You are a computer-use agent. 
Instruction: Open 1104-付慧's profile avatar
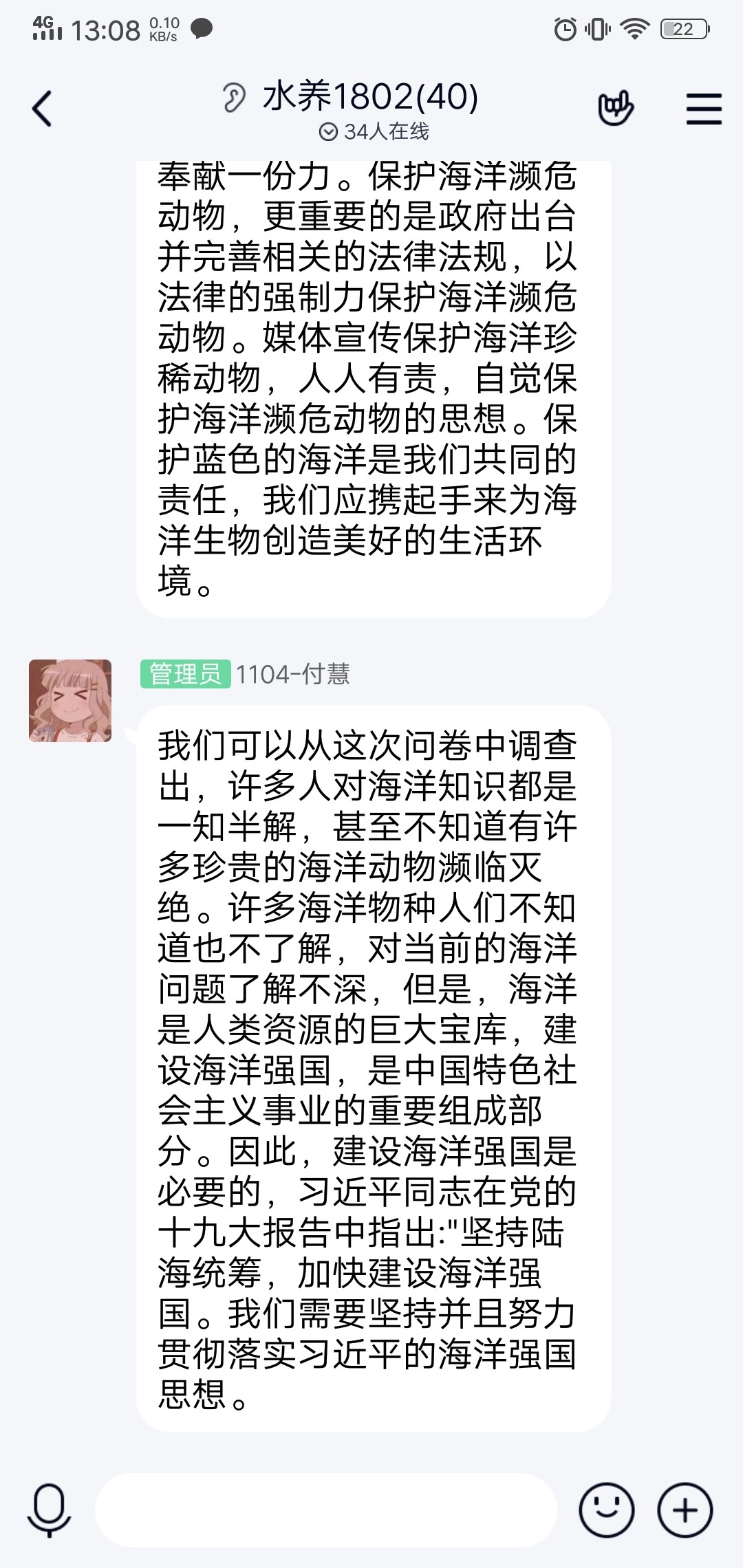[x=70, y=701]
